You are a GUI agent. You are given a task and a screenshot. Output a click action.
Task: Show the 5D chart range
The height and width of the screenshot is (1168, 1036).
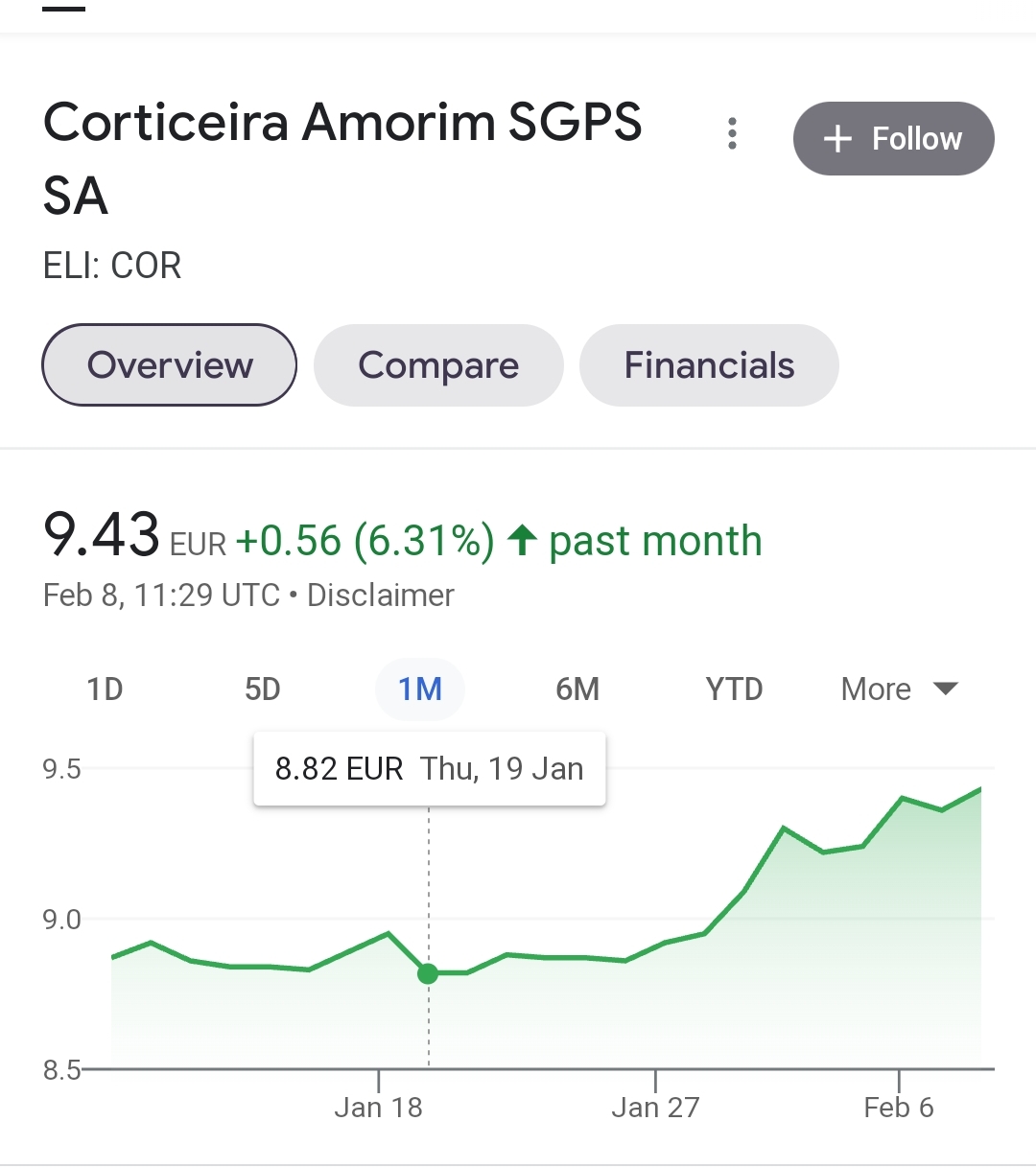(x=262, y=689)
